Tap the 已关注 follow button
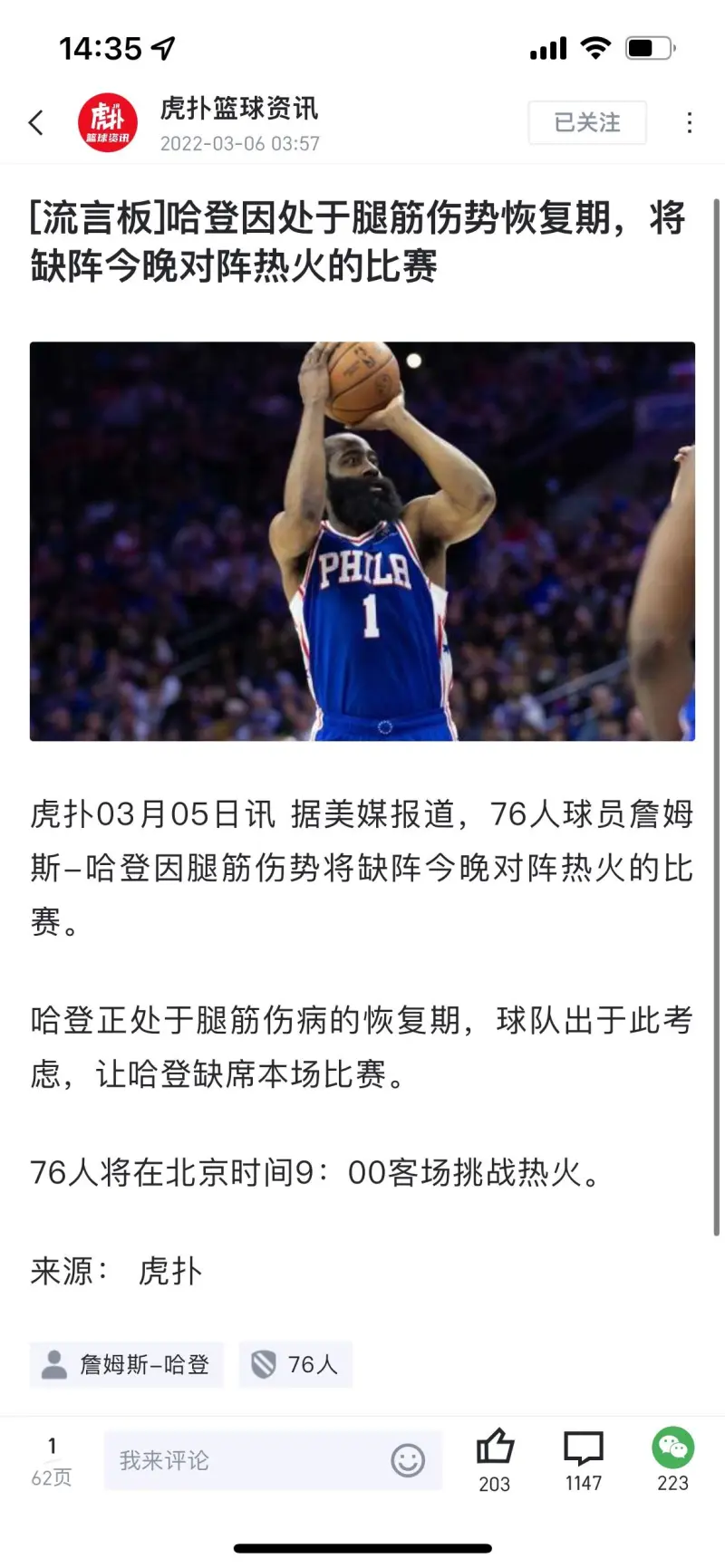 587,122
